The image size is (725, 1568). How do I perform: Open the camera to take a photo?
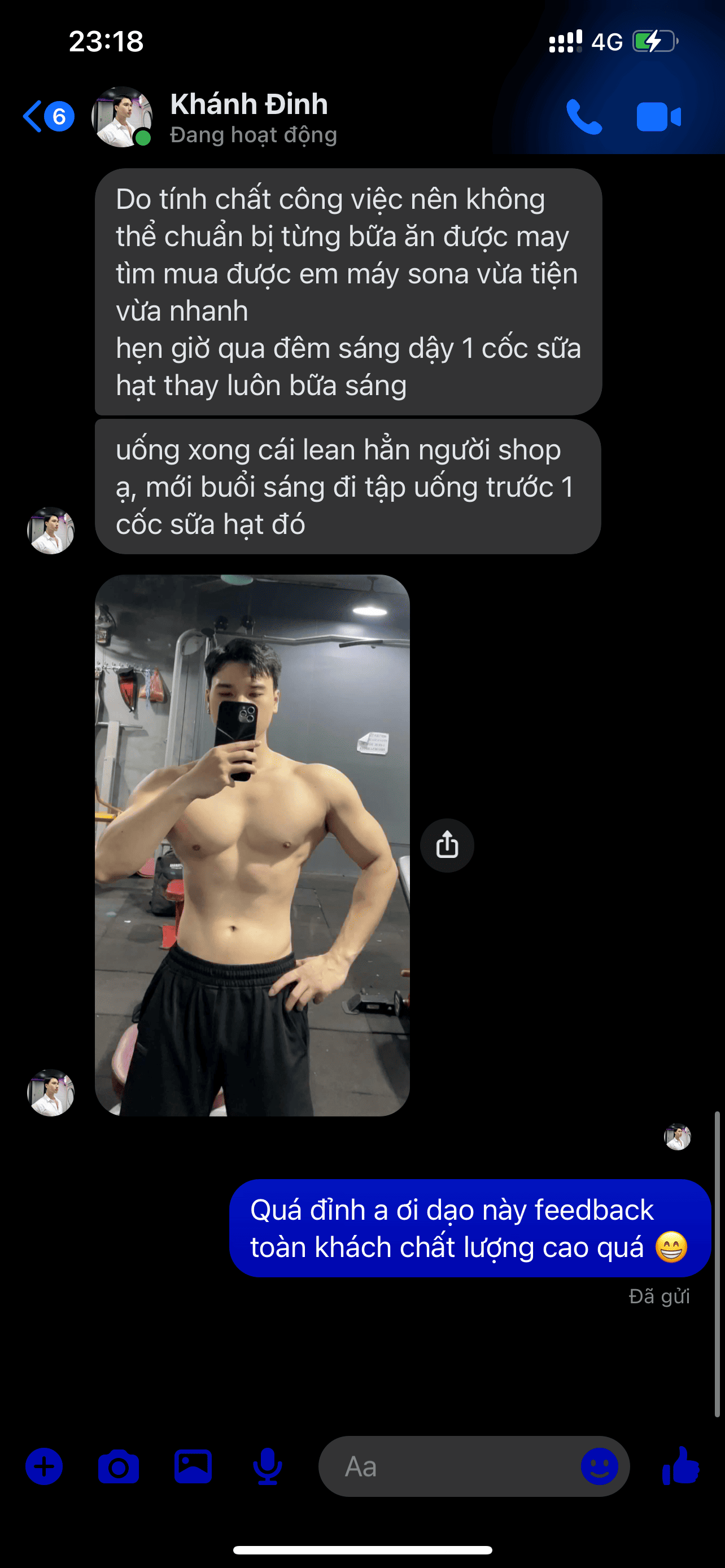point(118,1466)
